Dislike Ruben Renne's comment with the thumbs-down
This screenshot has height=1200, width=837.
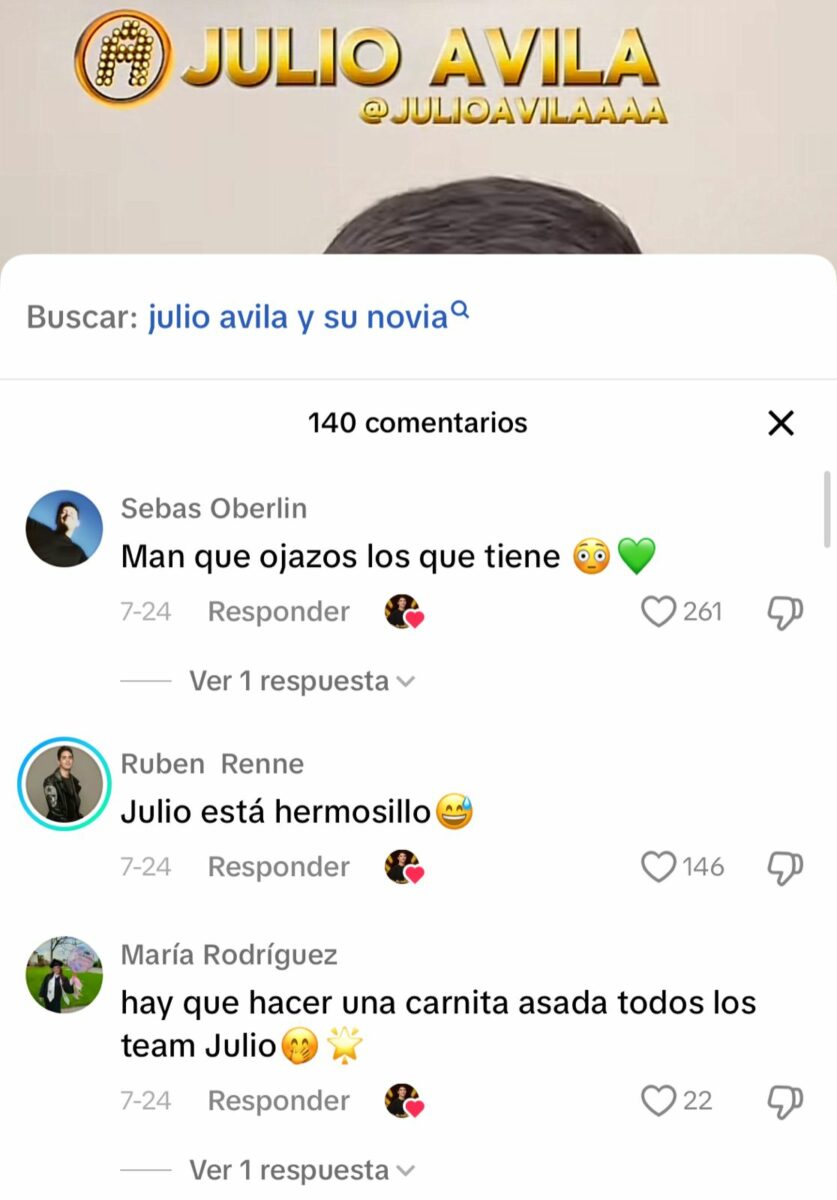click(x=785, y=866)
